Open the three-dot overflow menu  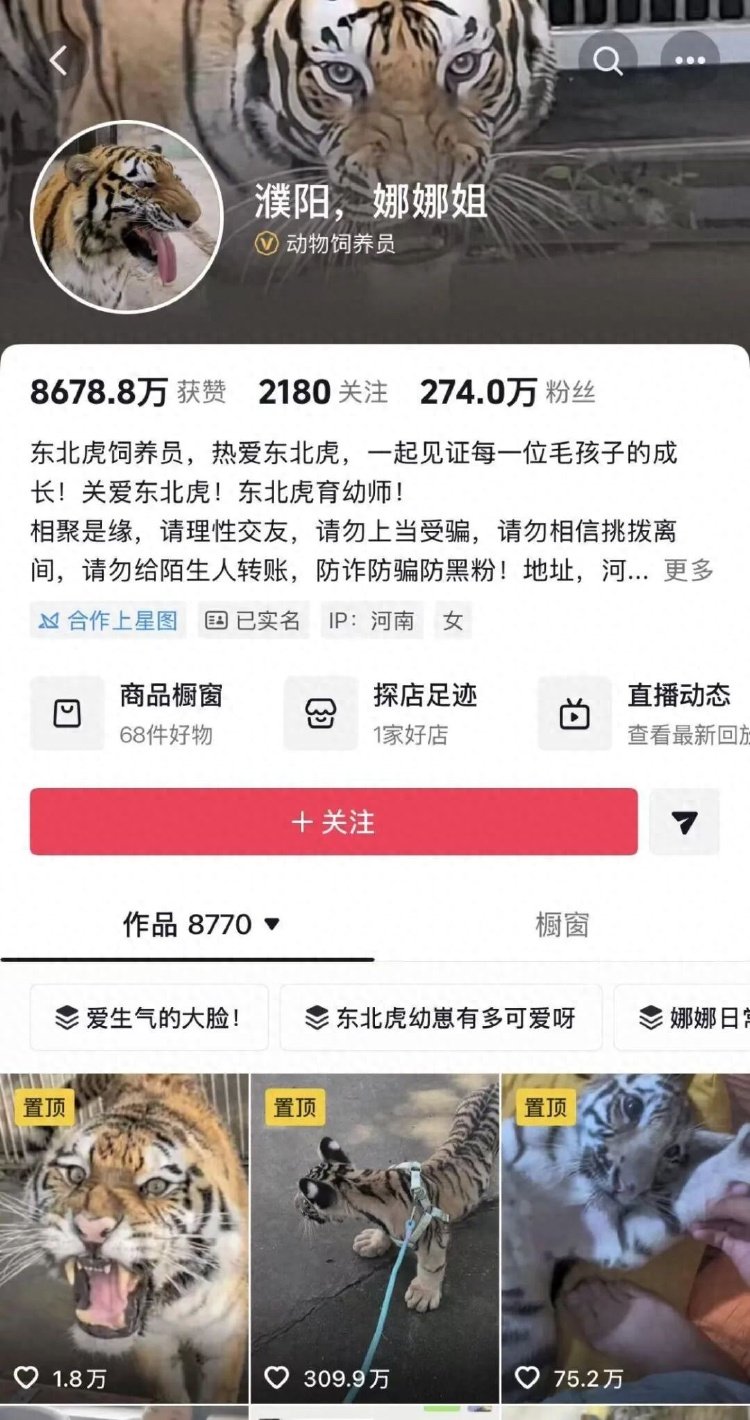coord(689,61)
